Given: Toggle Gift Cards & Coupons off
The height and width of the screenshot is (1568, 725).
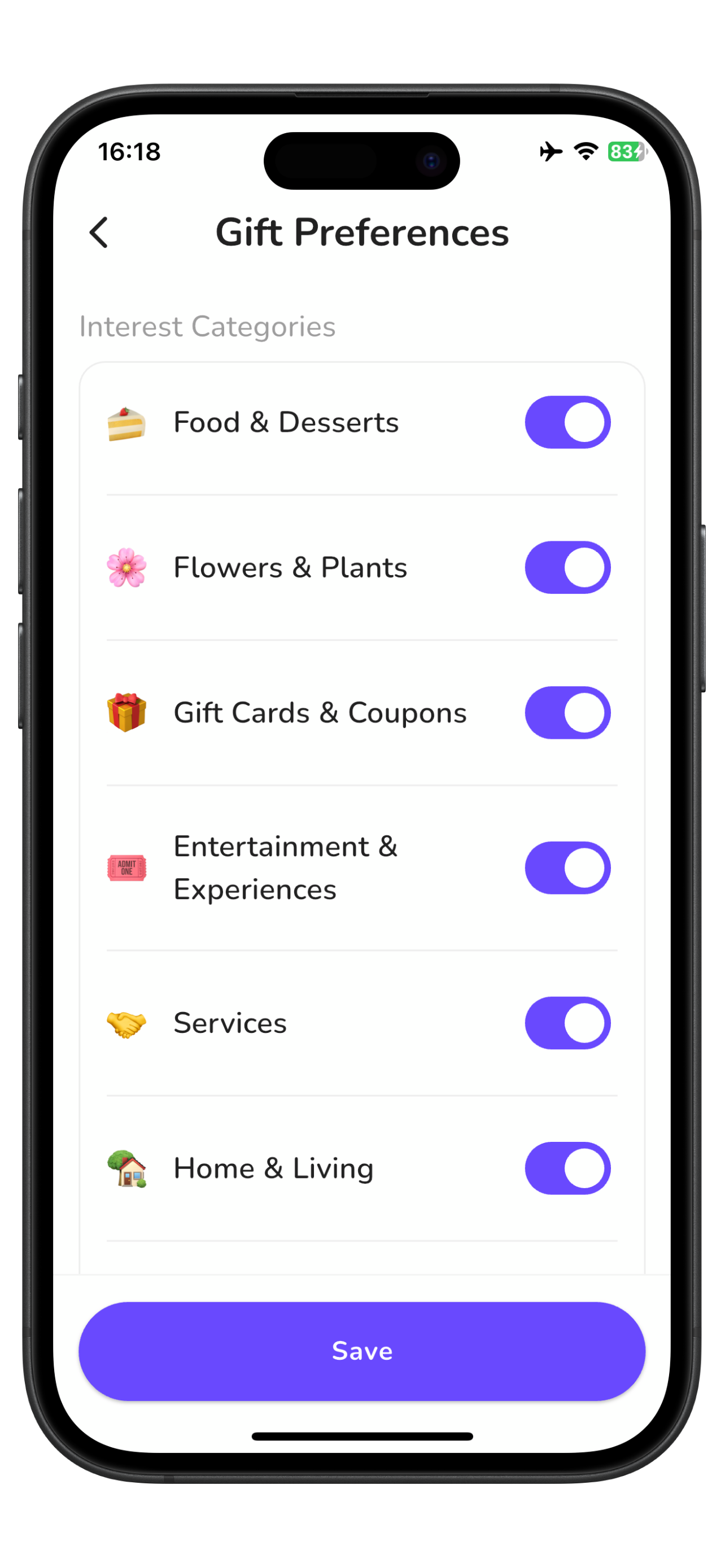Looking at the screenshot, I should pos(567,713).
